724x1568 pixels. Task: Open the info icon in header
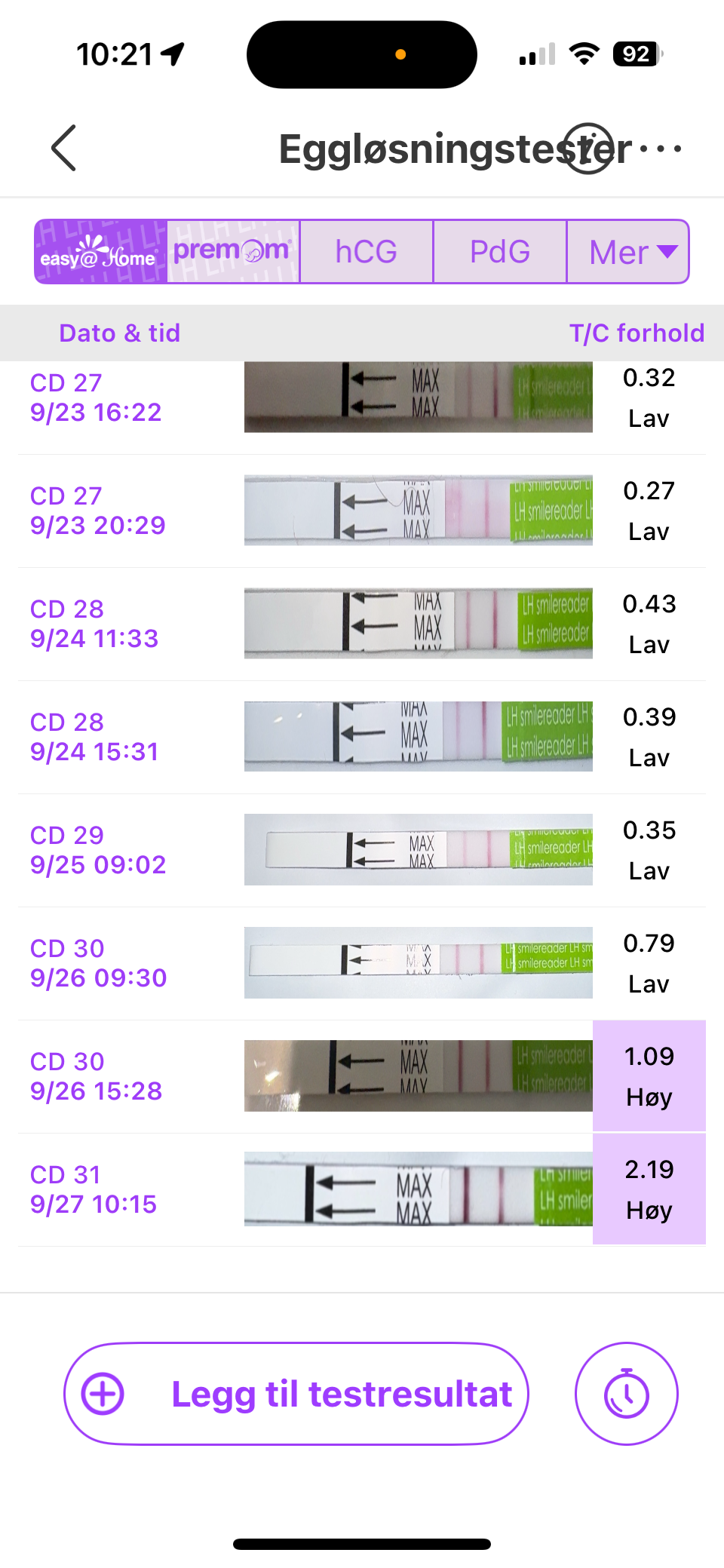coord(588,149)
